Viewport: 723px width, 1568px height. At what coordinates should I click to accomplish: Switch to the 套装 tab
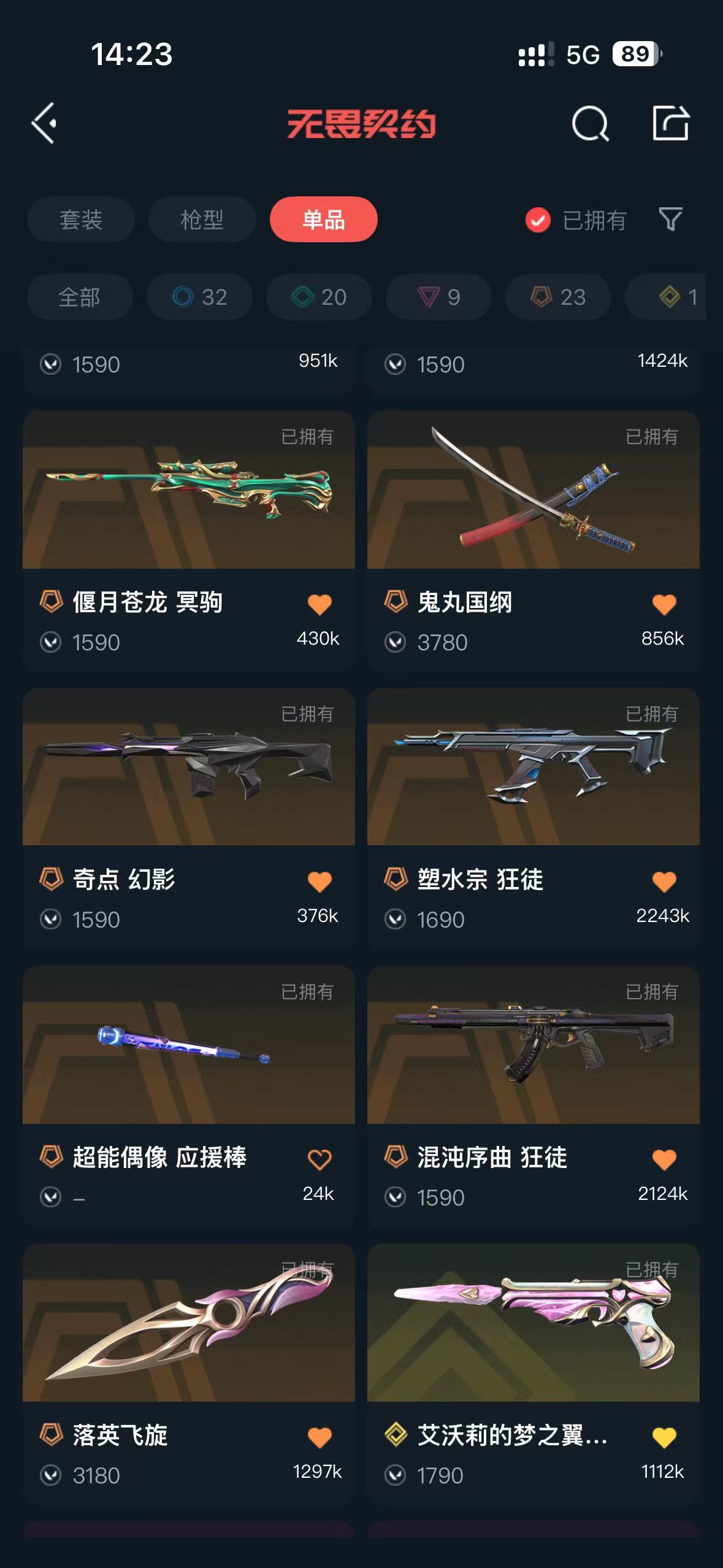[80, 220]
